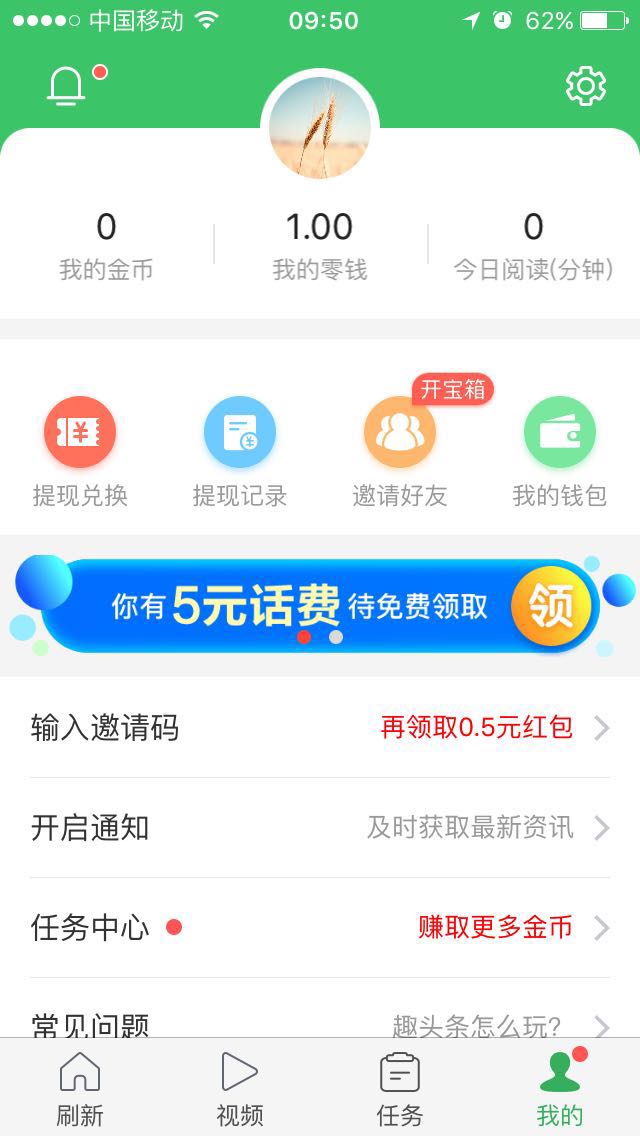Go to 任务中心 task center
This screenshot has height=1136, width=640.
[320, 927]
